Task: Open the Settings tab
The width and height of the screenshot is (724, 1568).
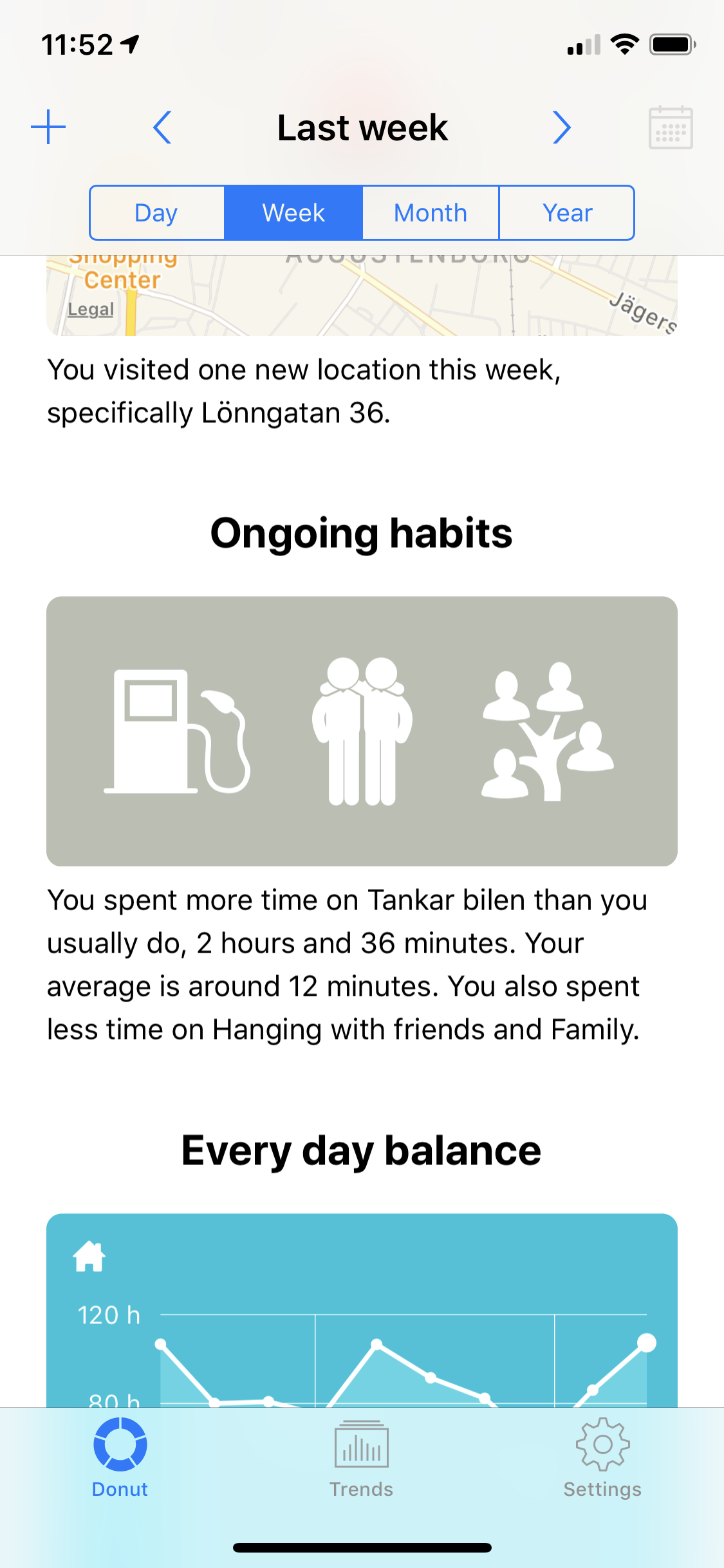Action: pyautogui.click(x=603, y=1458)
